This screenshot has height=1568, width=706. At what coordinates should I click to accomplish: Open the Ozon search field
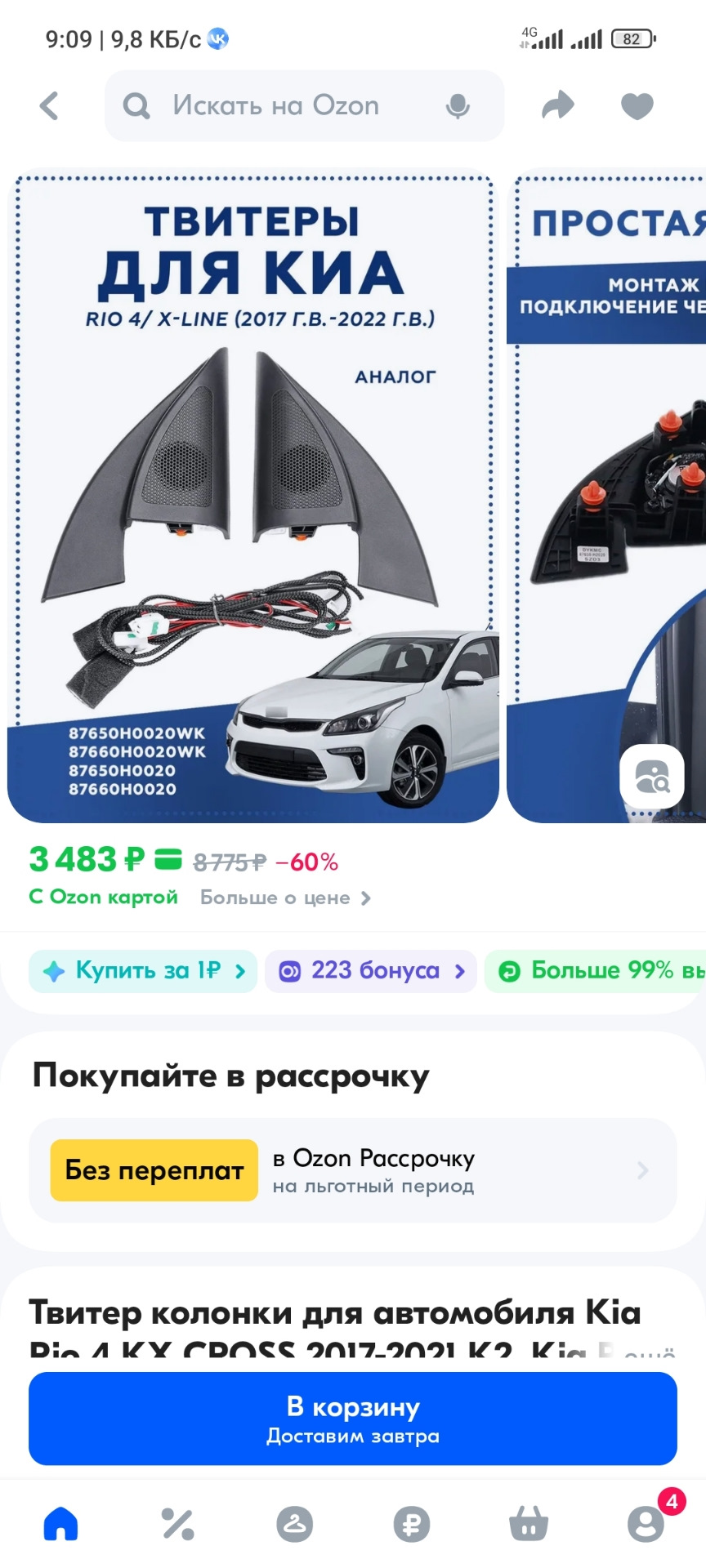[276, 105]
